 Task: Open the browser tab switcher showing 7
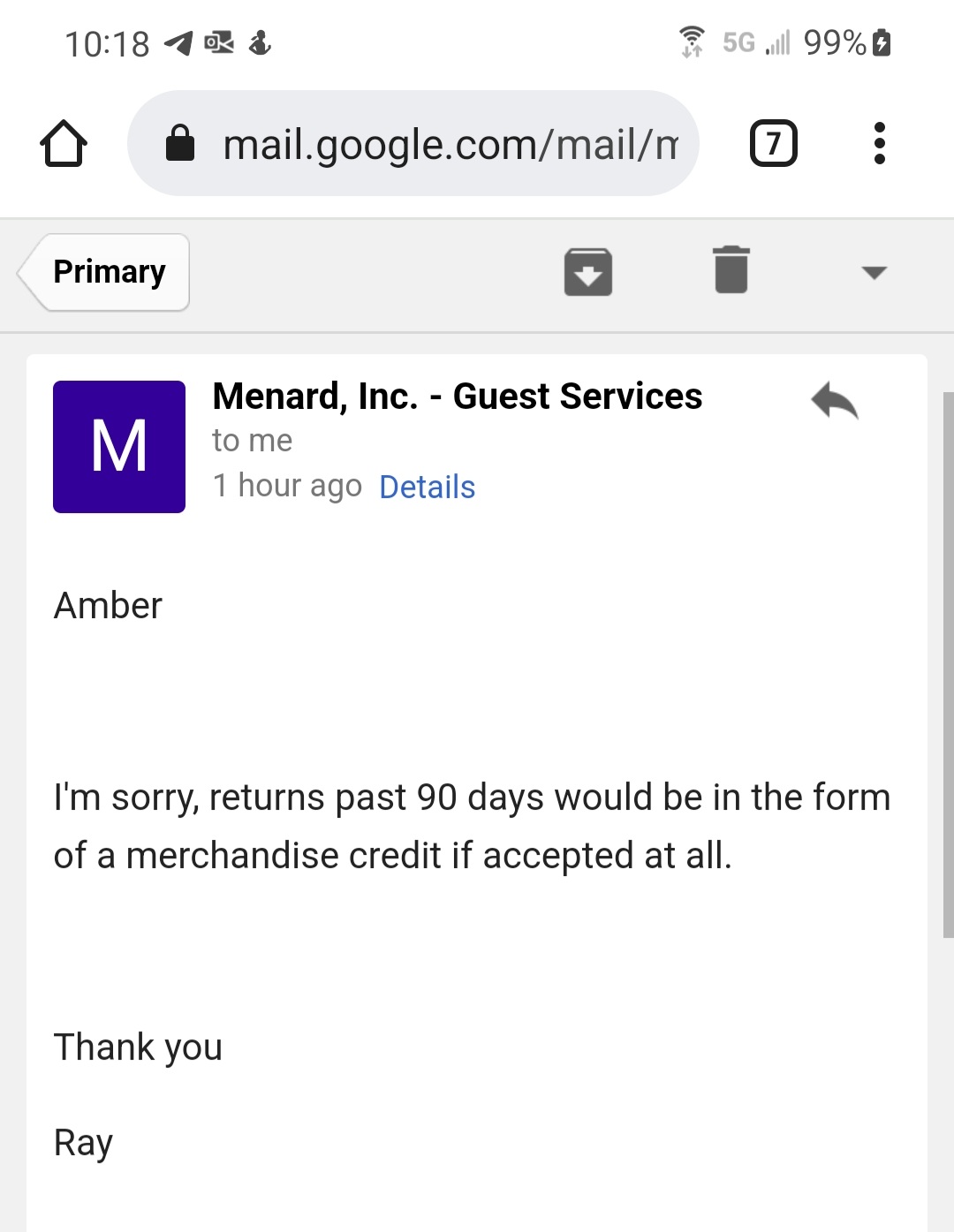[x=773, y=143]
